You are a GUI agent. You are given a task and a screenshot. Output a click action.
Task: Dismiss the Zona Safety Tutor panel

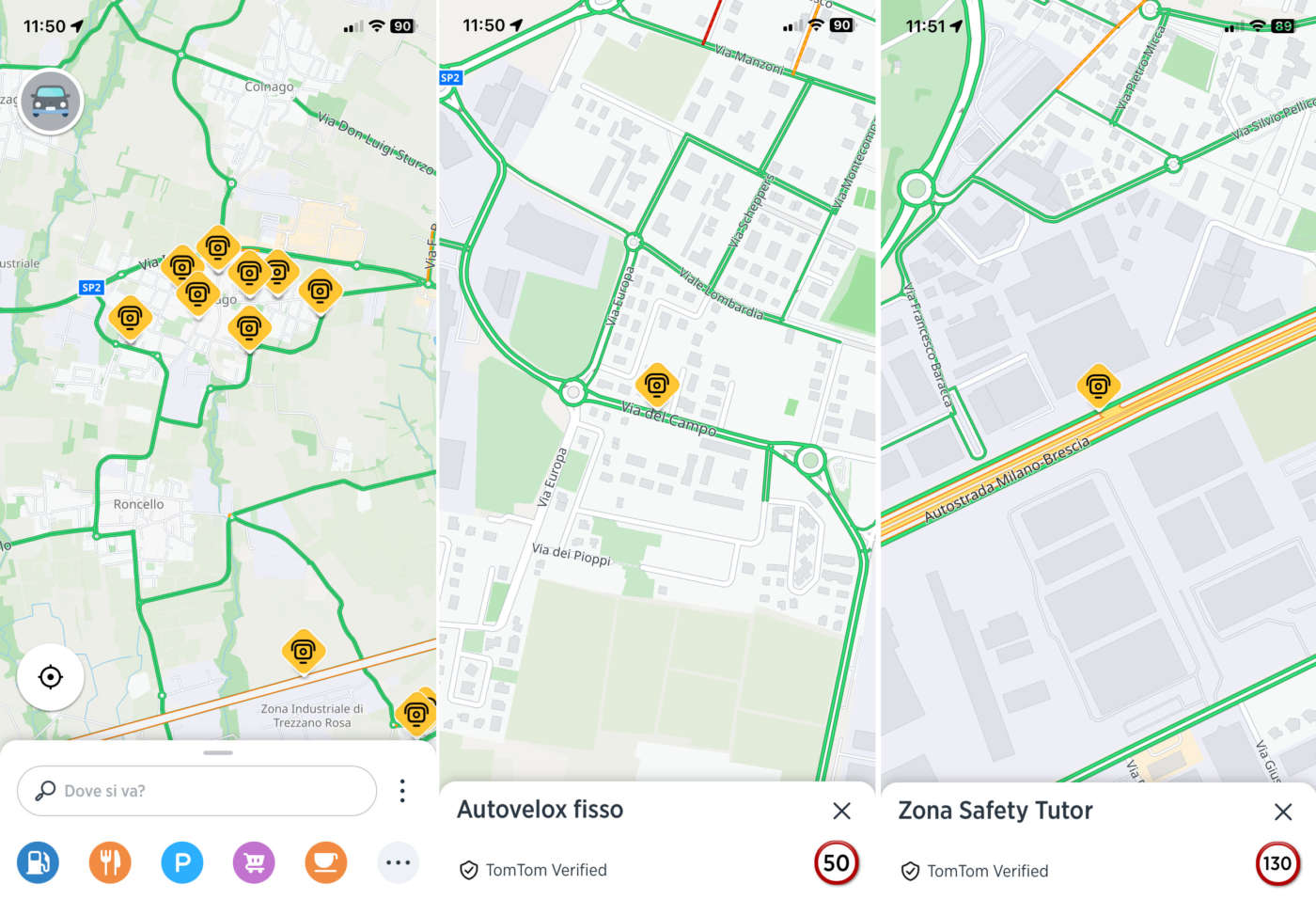pyautogui.click(x=1282, y=812)
